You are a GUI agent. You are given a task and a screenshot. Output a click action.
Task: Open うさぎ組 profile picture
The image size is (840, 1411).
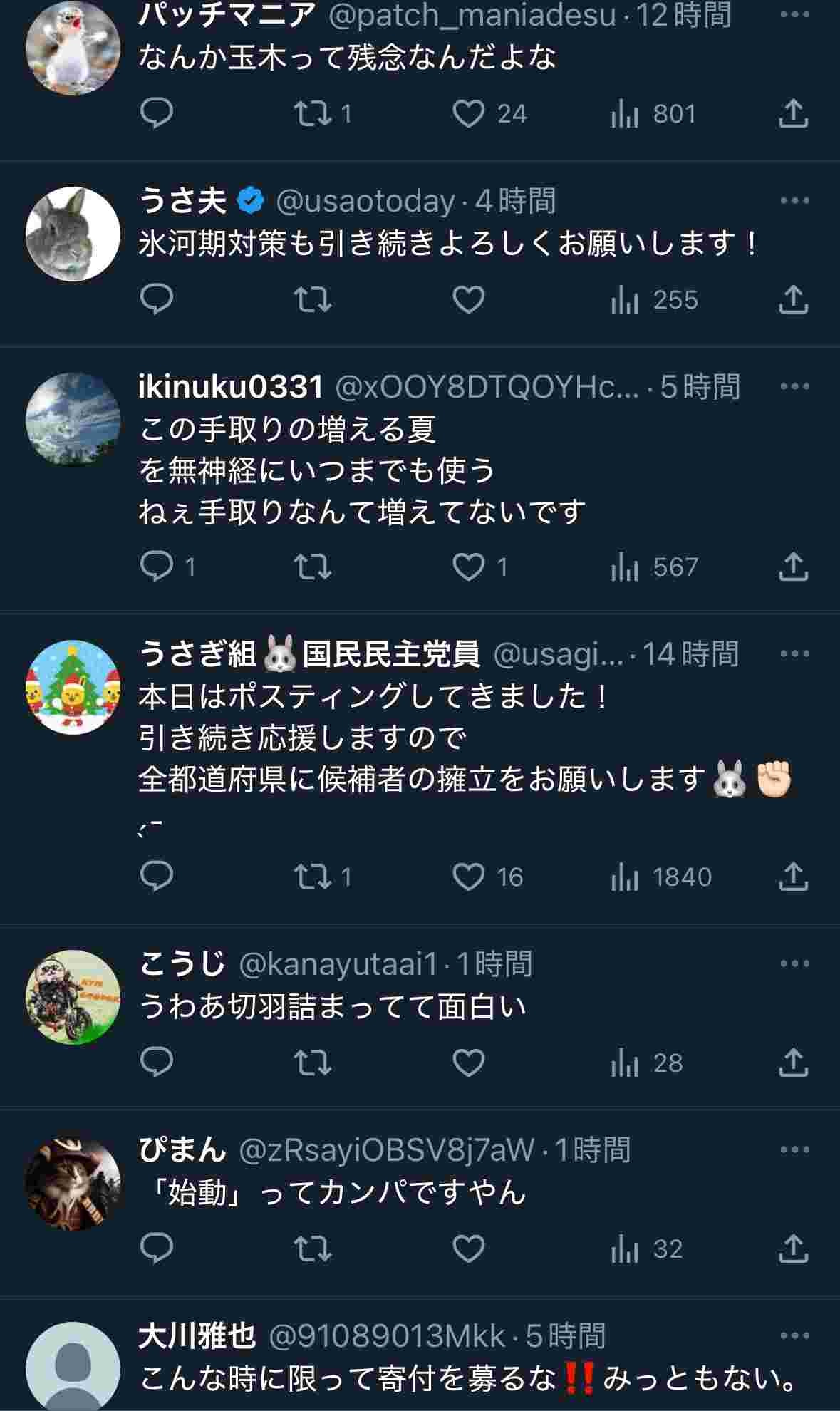73,687
